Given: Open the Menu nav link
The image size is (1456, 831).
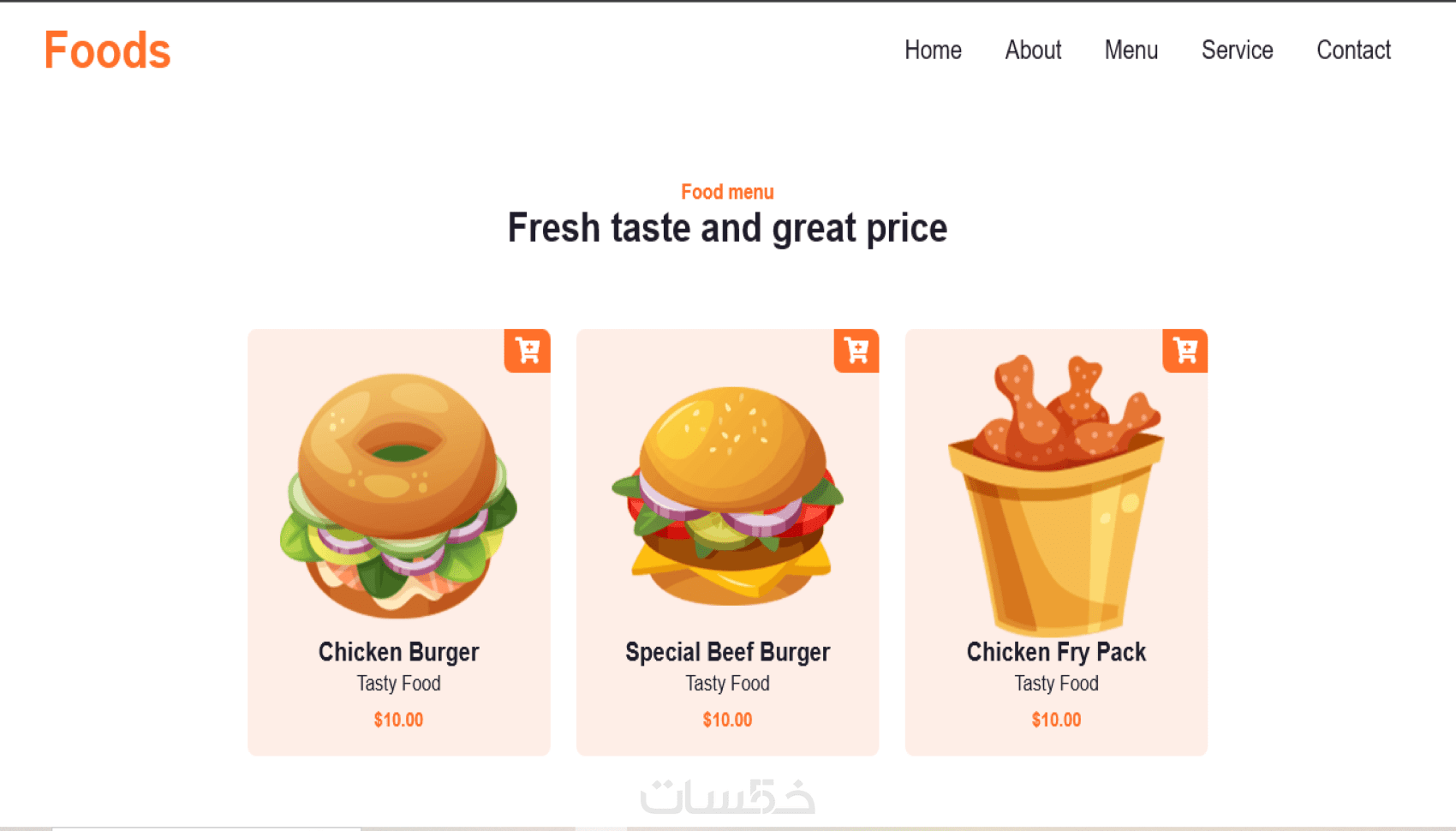Looking at the screenshot, I should (1131, 51).
